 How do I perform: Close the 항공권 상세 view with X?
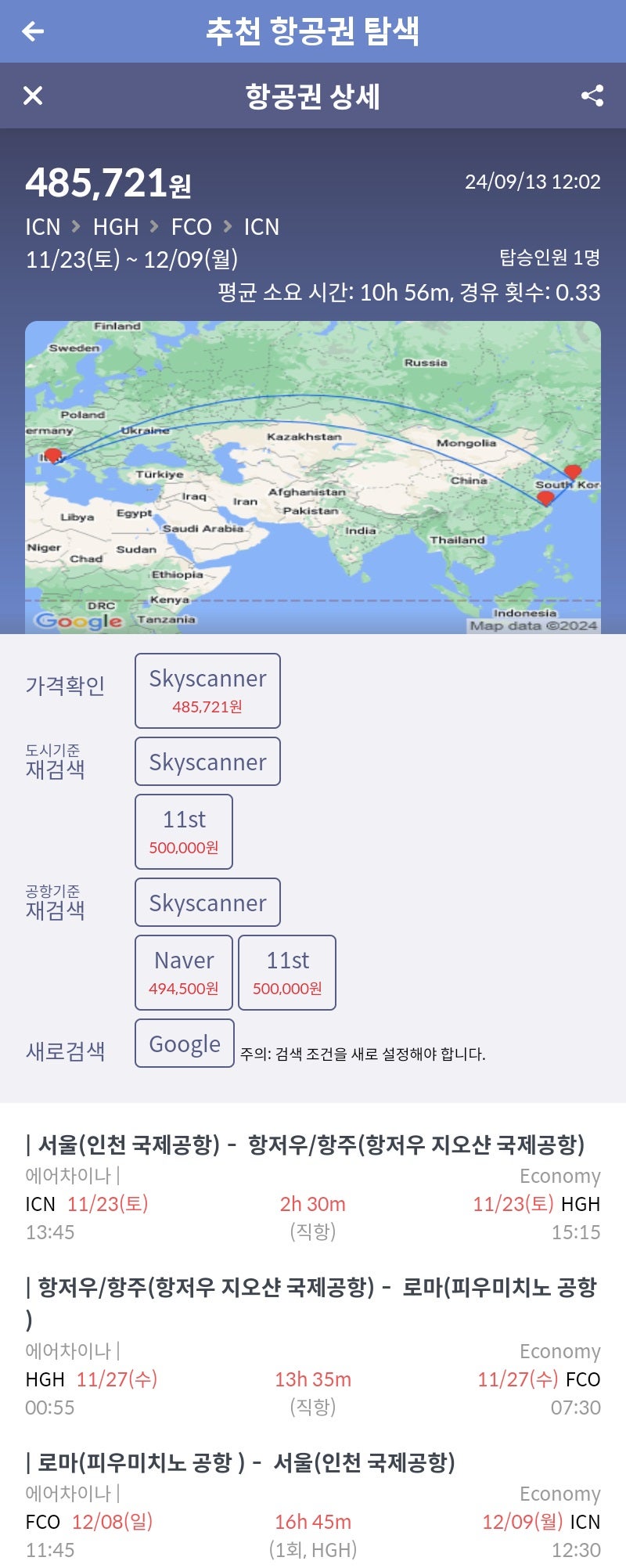click(x=32, y=96)
